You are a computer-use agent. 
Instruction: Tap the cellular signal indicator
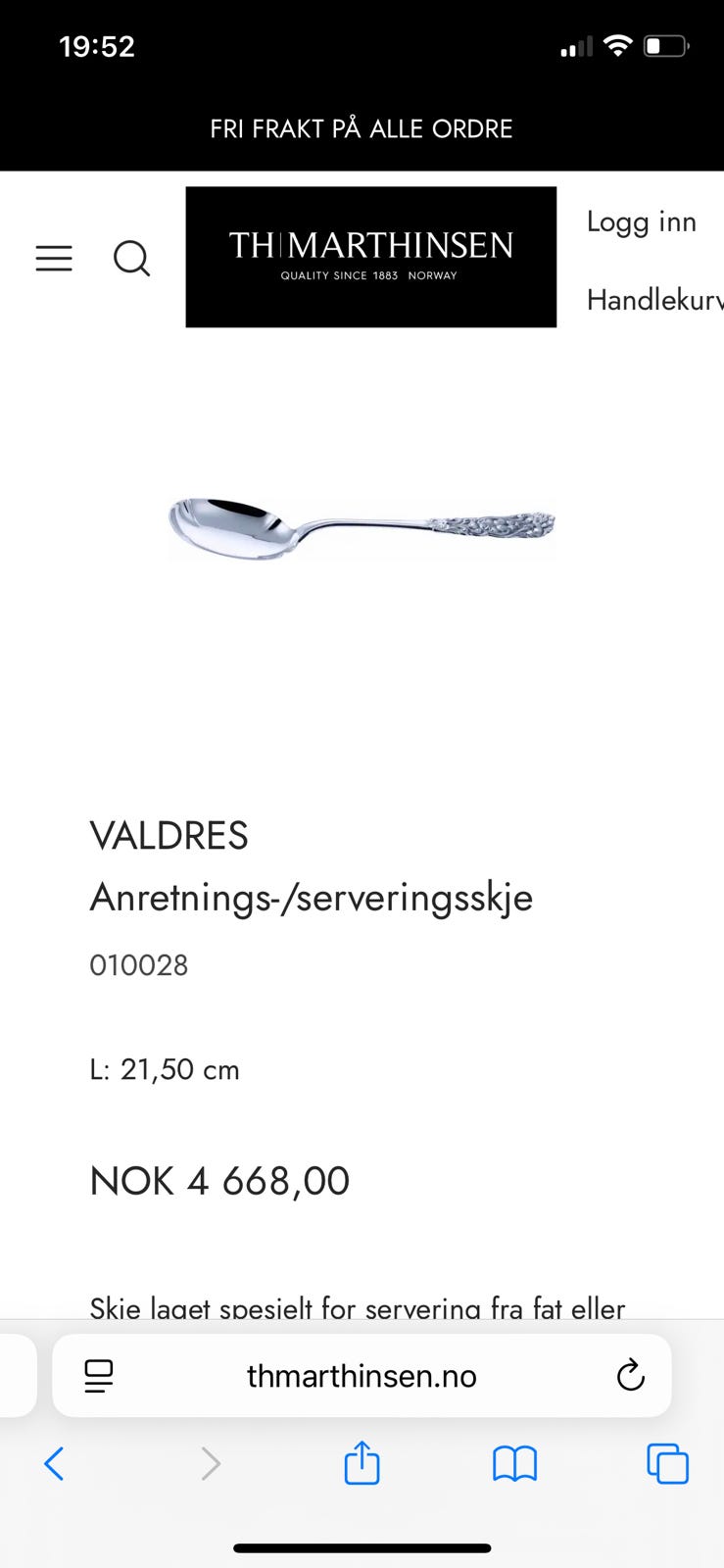click(x=574, y=44)
